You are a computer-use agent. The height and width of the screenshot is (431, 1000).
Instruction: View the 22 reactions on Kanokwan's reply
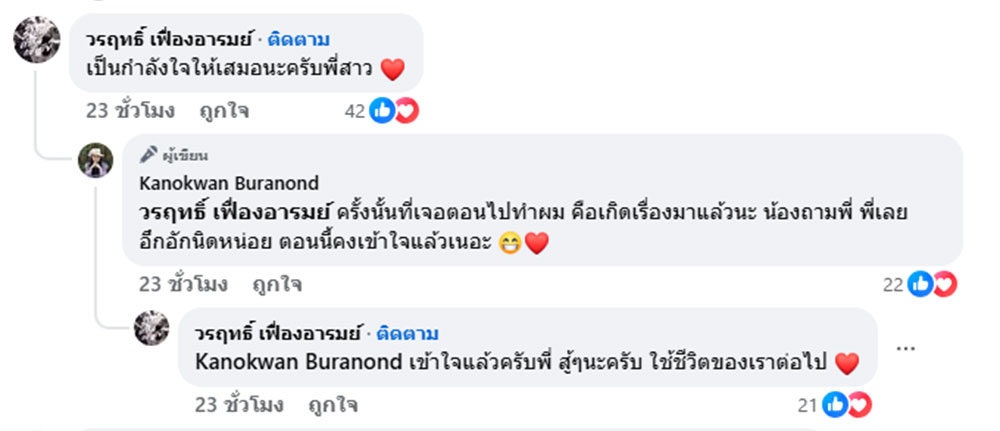920,284
